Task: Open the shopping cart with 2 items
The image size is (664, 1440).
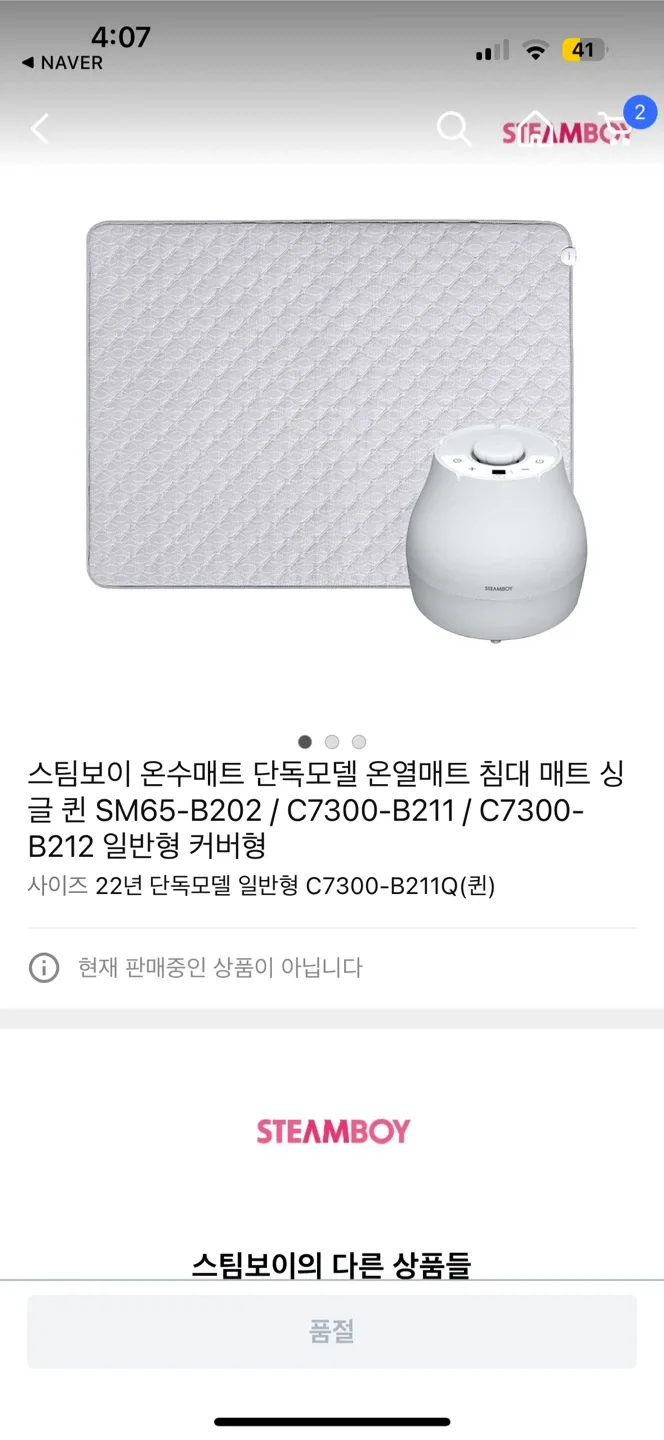Action: 614,129
